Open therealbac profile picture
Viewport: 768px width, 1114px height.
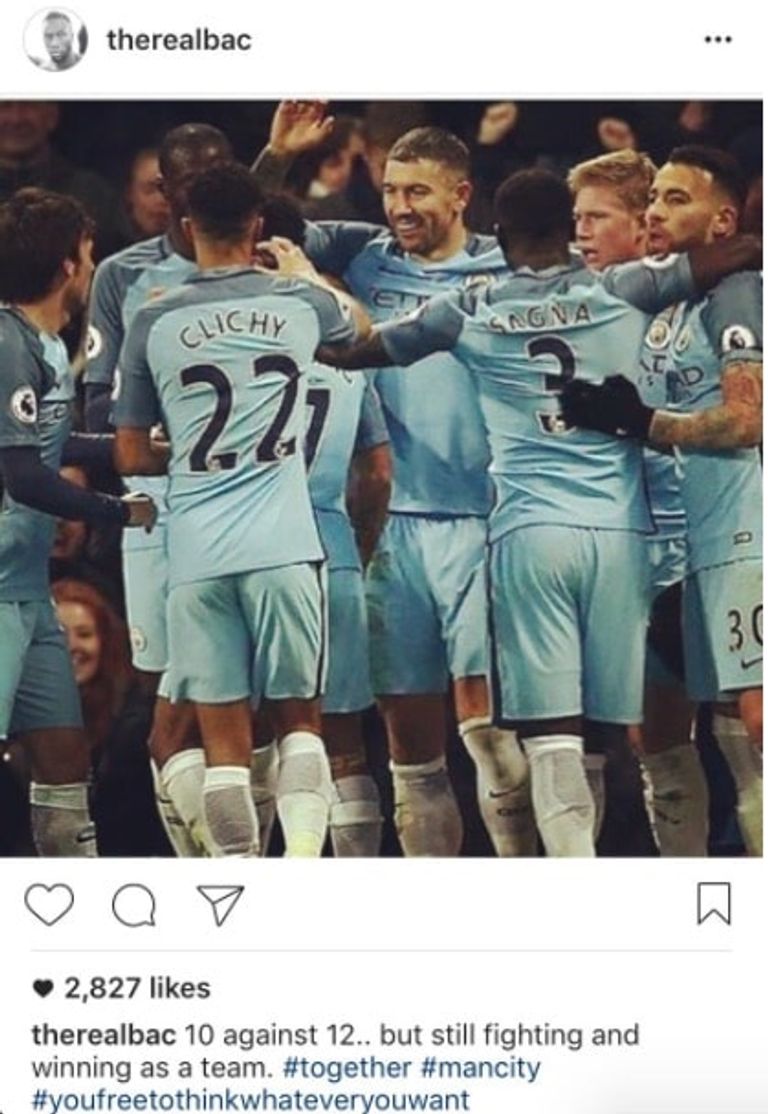point(55,40)
